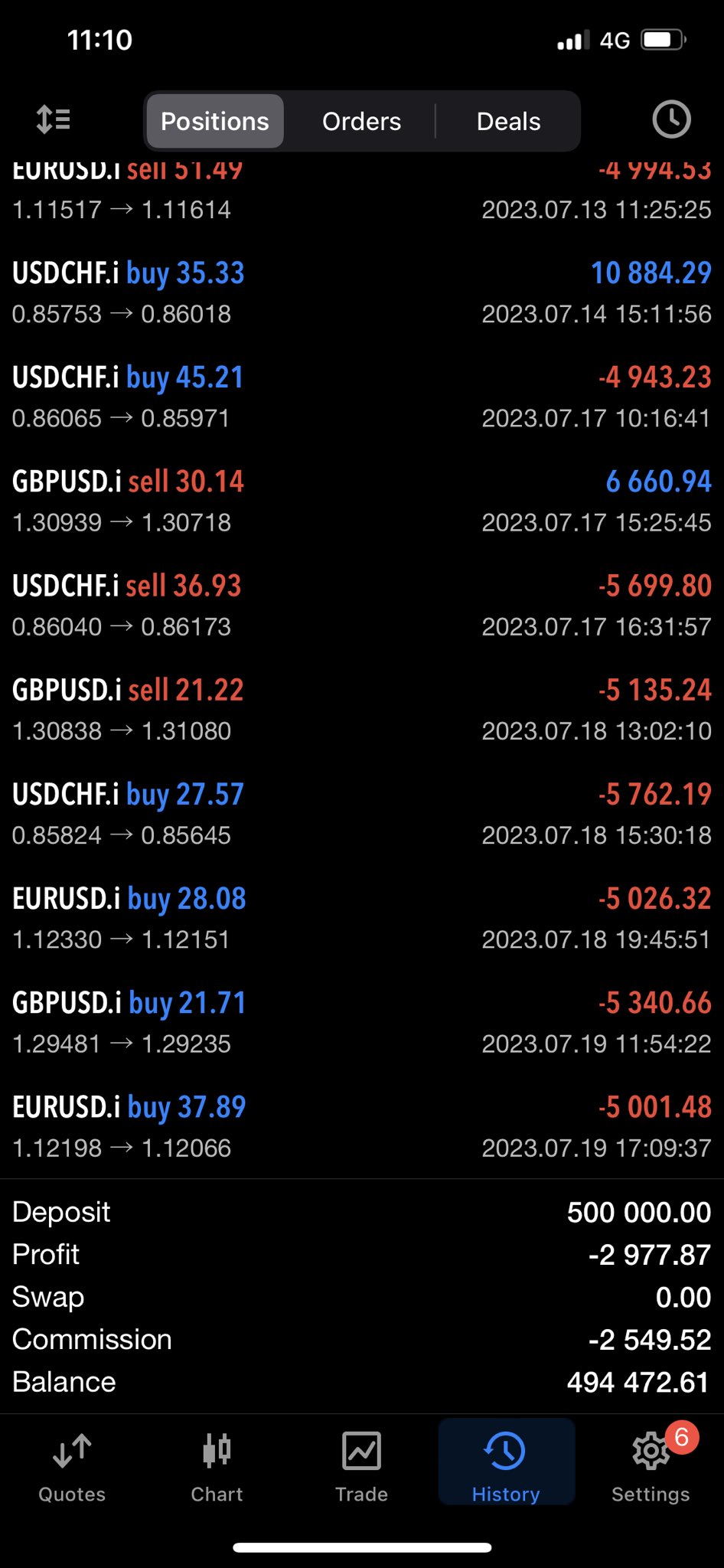
Task: Select the GBPUSD.i buy 21.71 position
Action: click(x=361, y=1022)
